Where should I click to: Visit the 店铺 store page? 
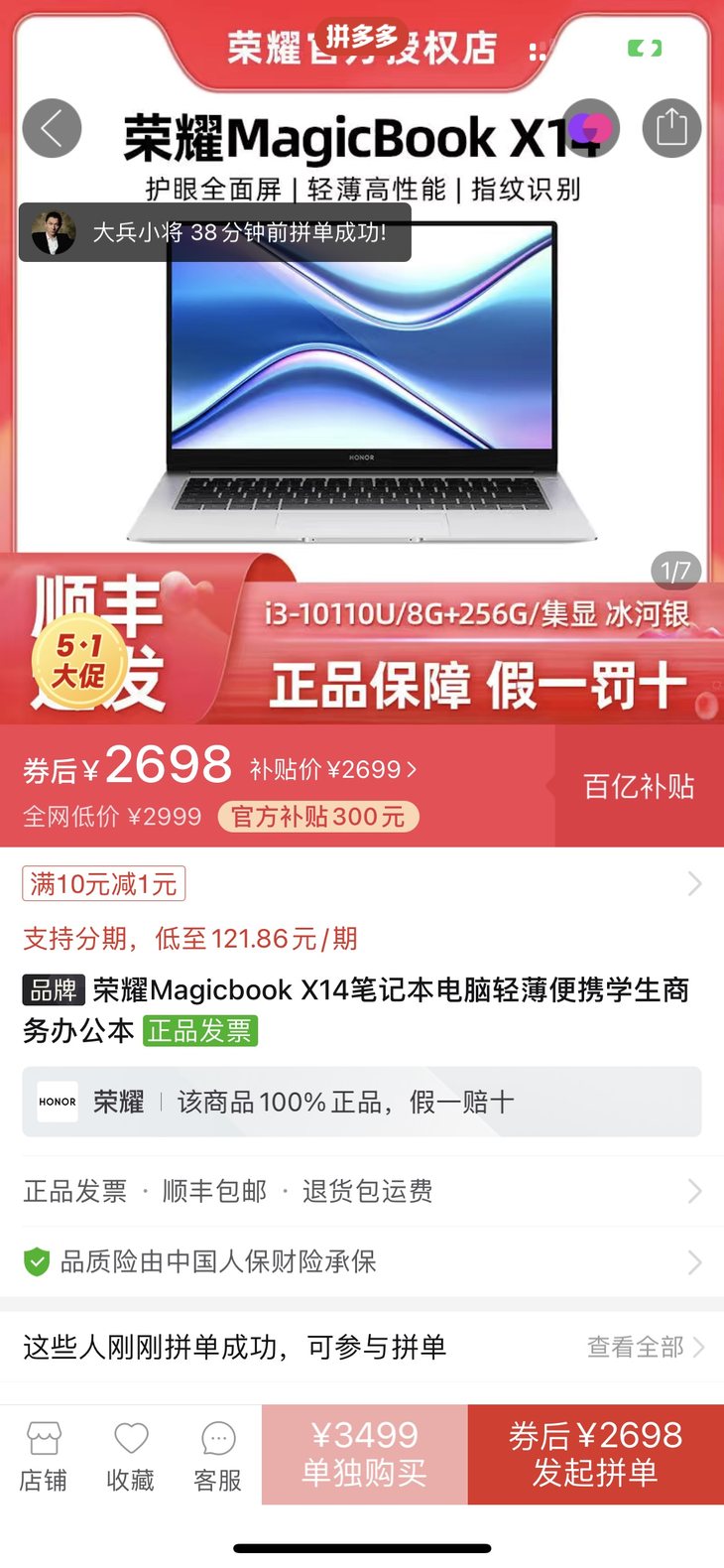click(44, 1456)
